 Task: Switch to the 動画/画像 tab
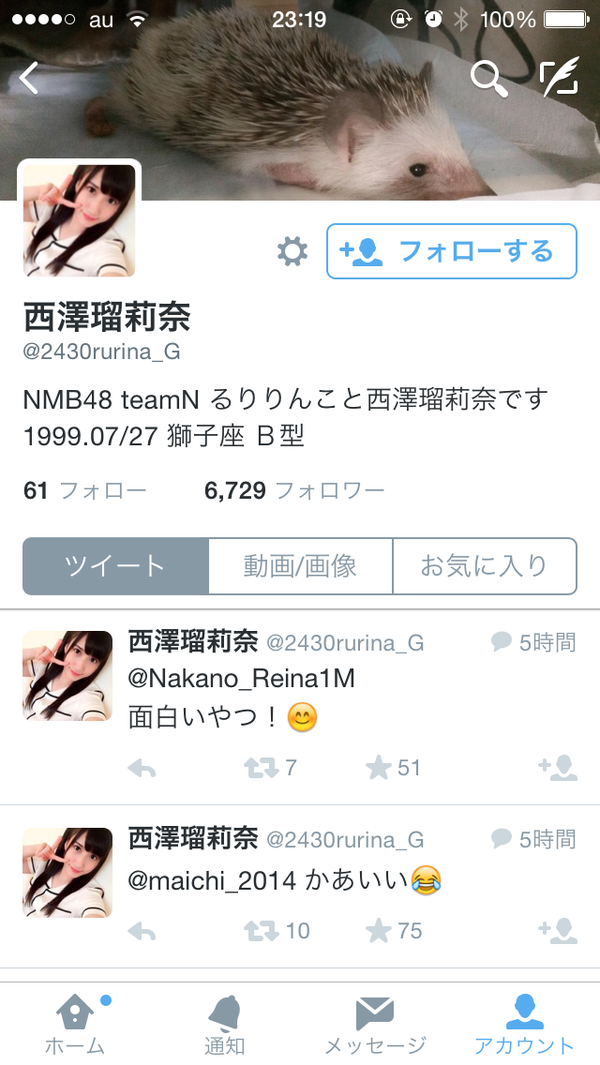[x=300, y=566]
